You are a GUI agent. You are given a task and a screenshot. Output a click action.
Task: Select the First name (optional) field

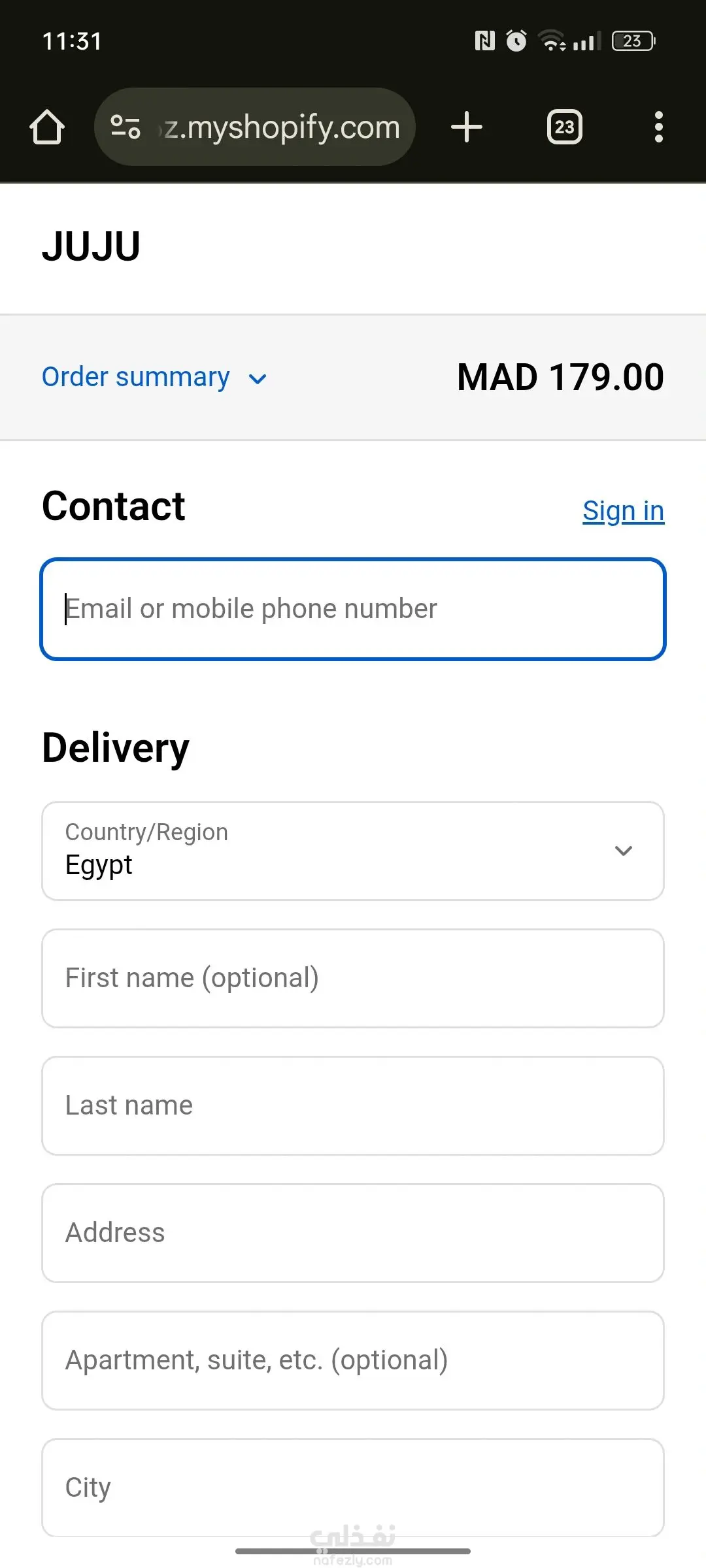(x=353, y=978)
